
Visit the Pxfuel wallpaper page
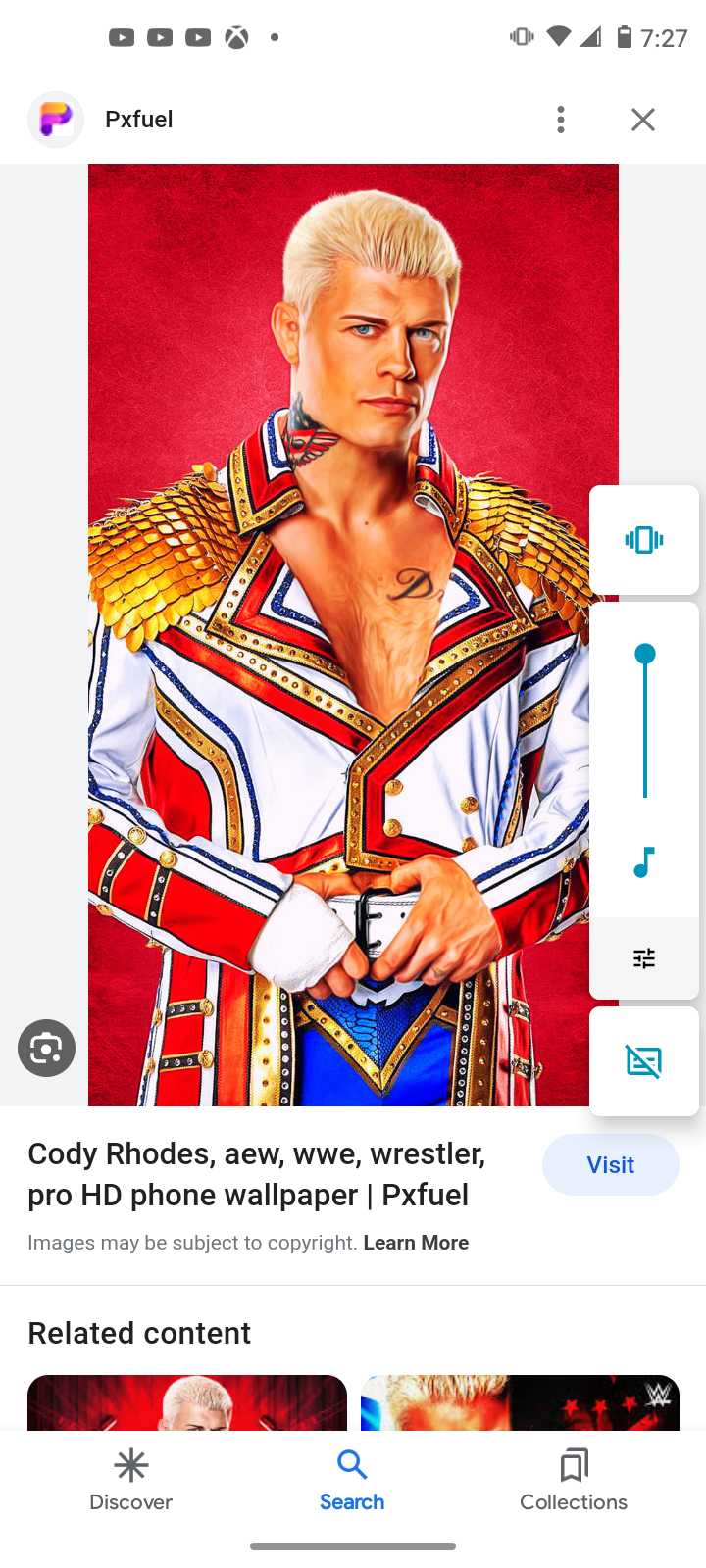(x=610, y=1164)
